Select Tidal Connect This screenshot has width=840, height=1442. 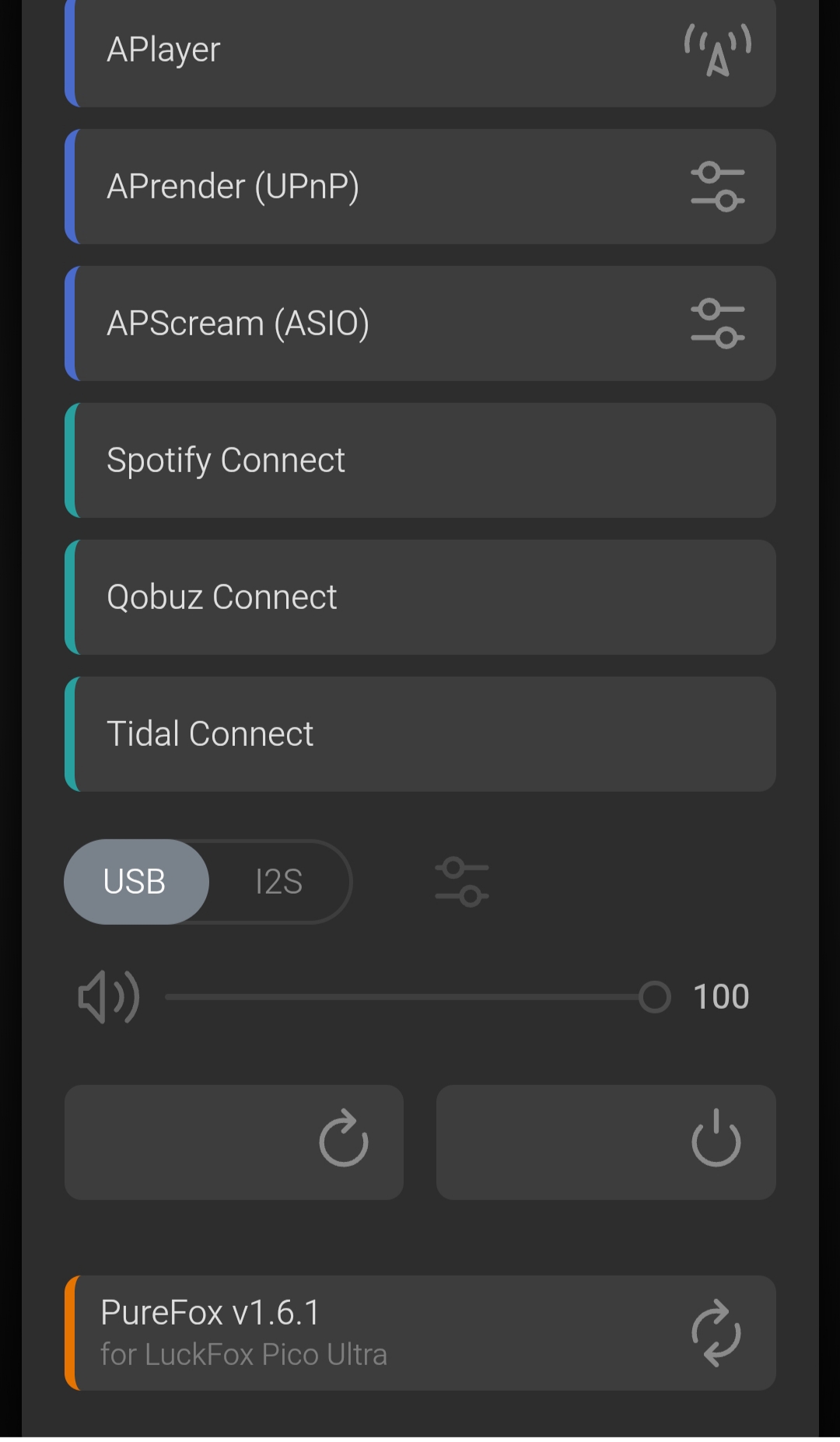tap(420, 734)
